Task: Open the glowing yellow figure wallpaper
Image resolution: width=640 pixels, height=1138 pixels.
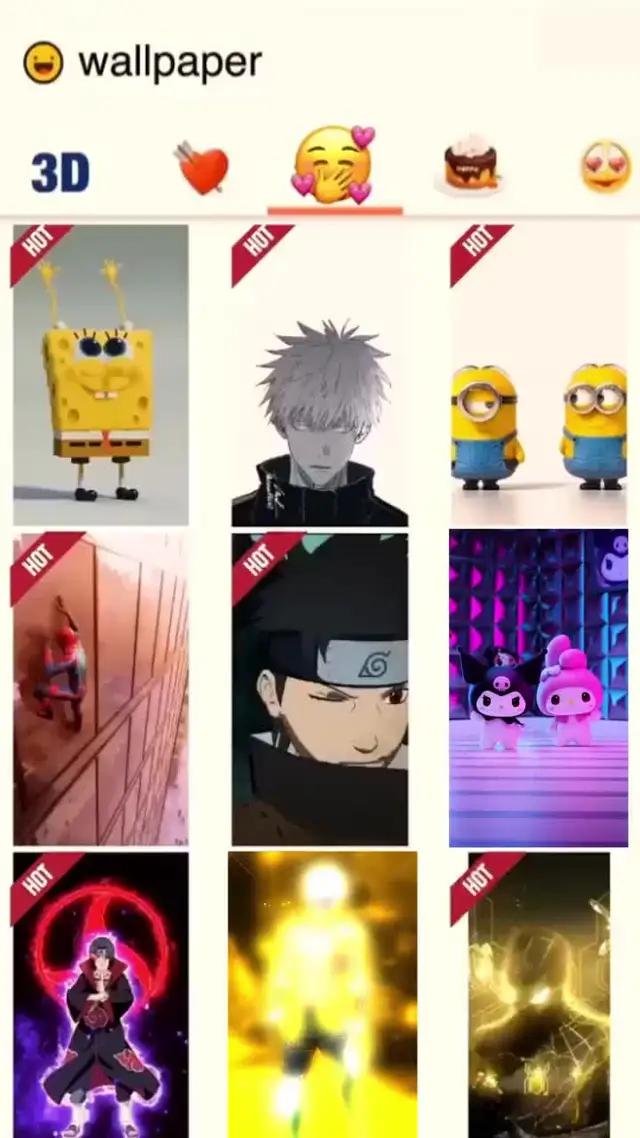Action: (322, 995)
